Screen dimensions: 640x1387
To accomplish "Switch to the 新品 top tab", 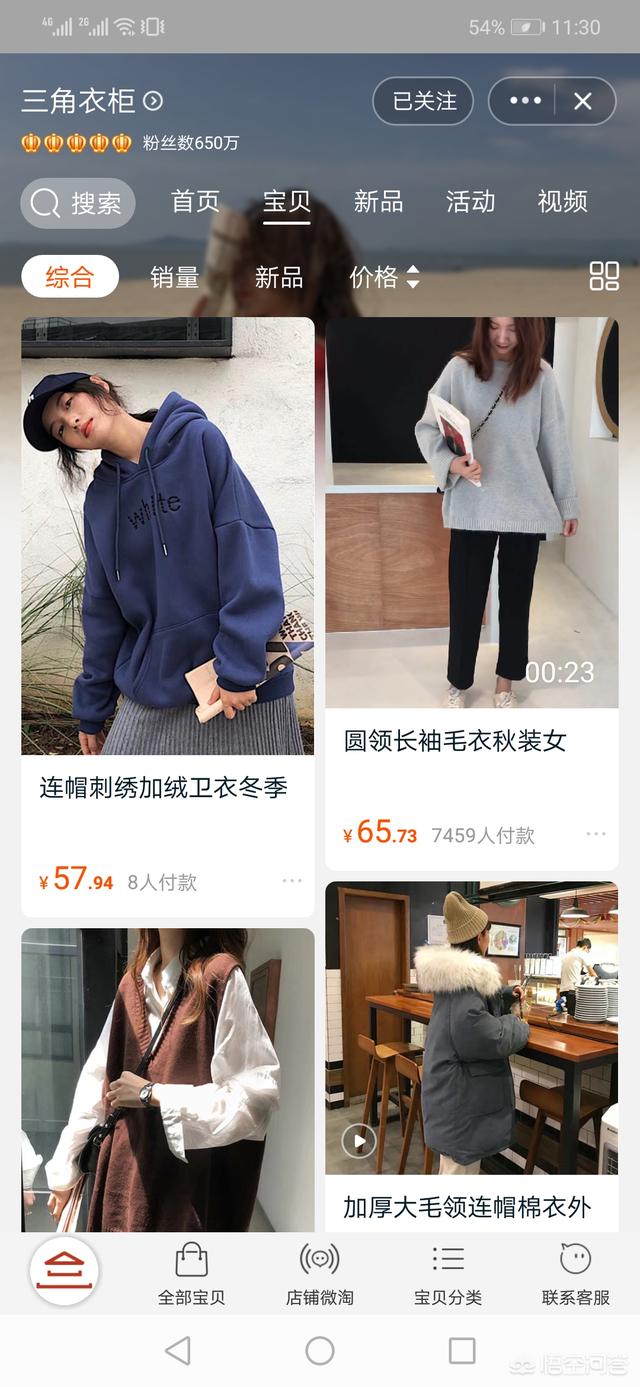I will coord(378,202).
